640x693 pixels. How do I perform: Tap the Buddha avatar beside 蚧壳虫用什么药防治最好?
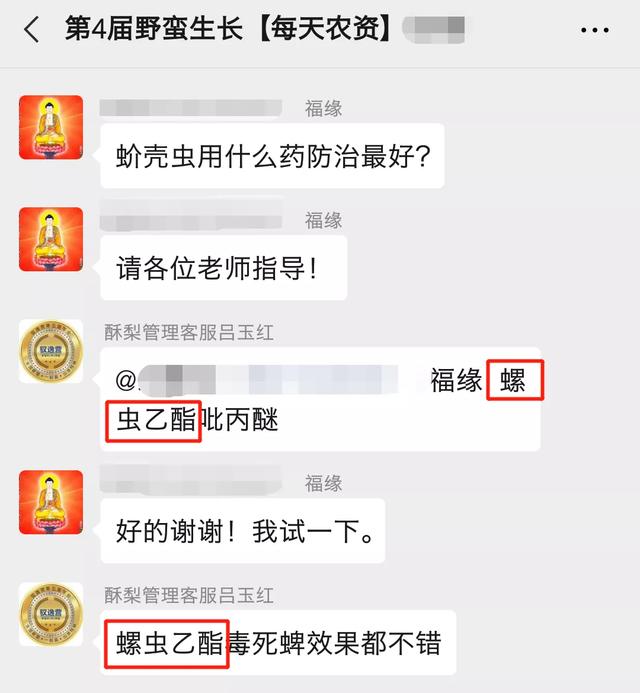[x=51, y=127]
